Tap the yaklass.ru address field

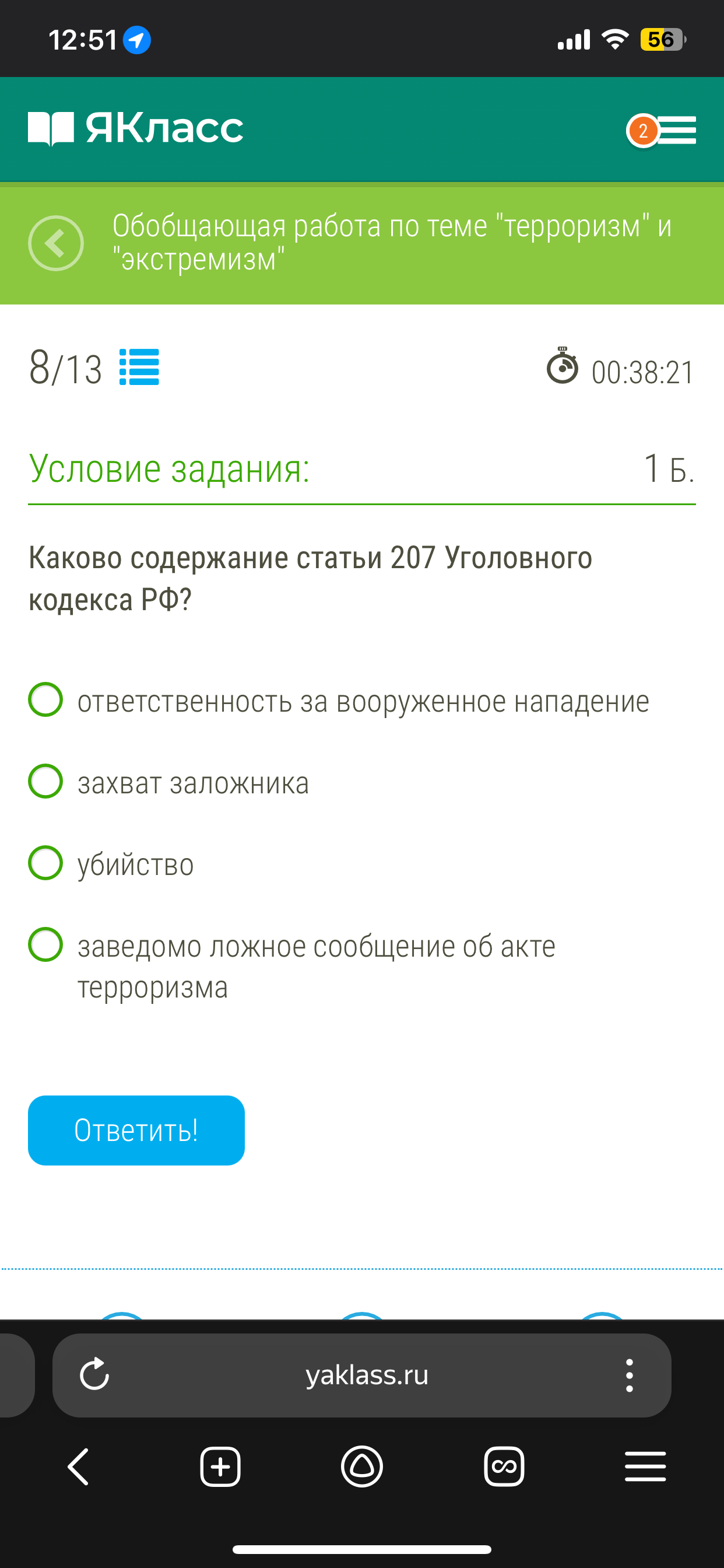tap(367, 1374)
